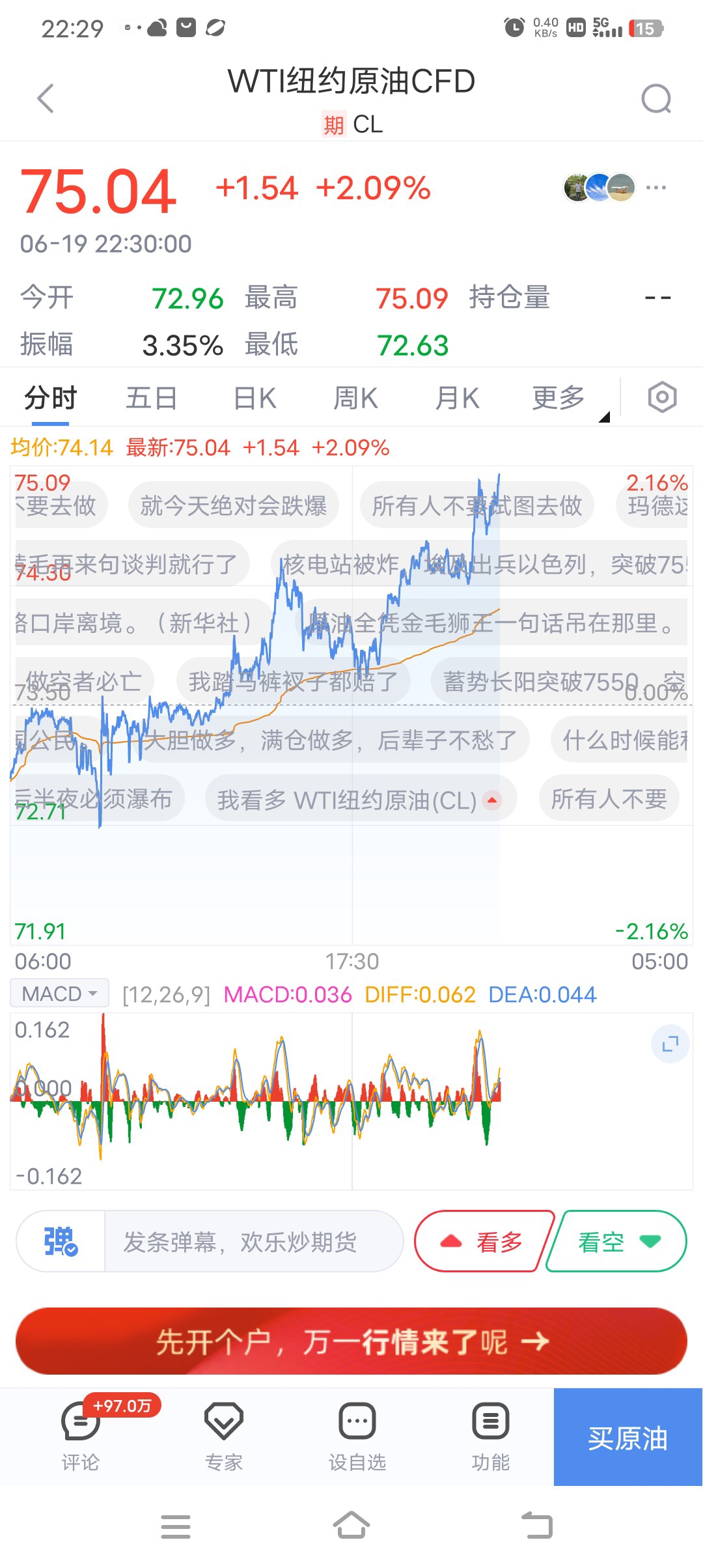Tap the 买原油 buy button

click(628, 1437)
